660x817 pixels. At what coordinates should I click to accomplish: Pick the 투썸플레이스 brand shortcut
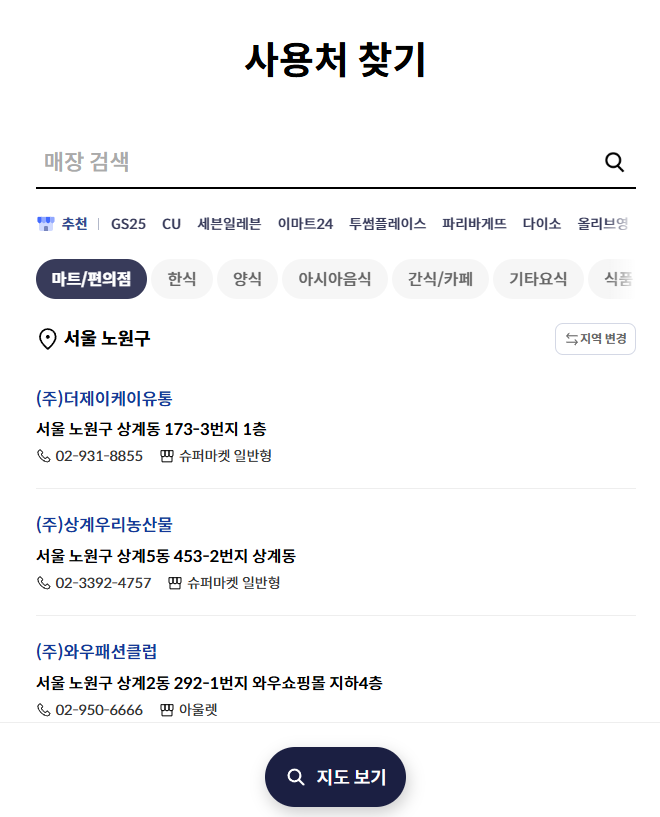[x=387, y=224]
